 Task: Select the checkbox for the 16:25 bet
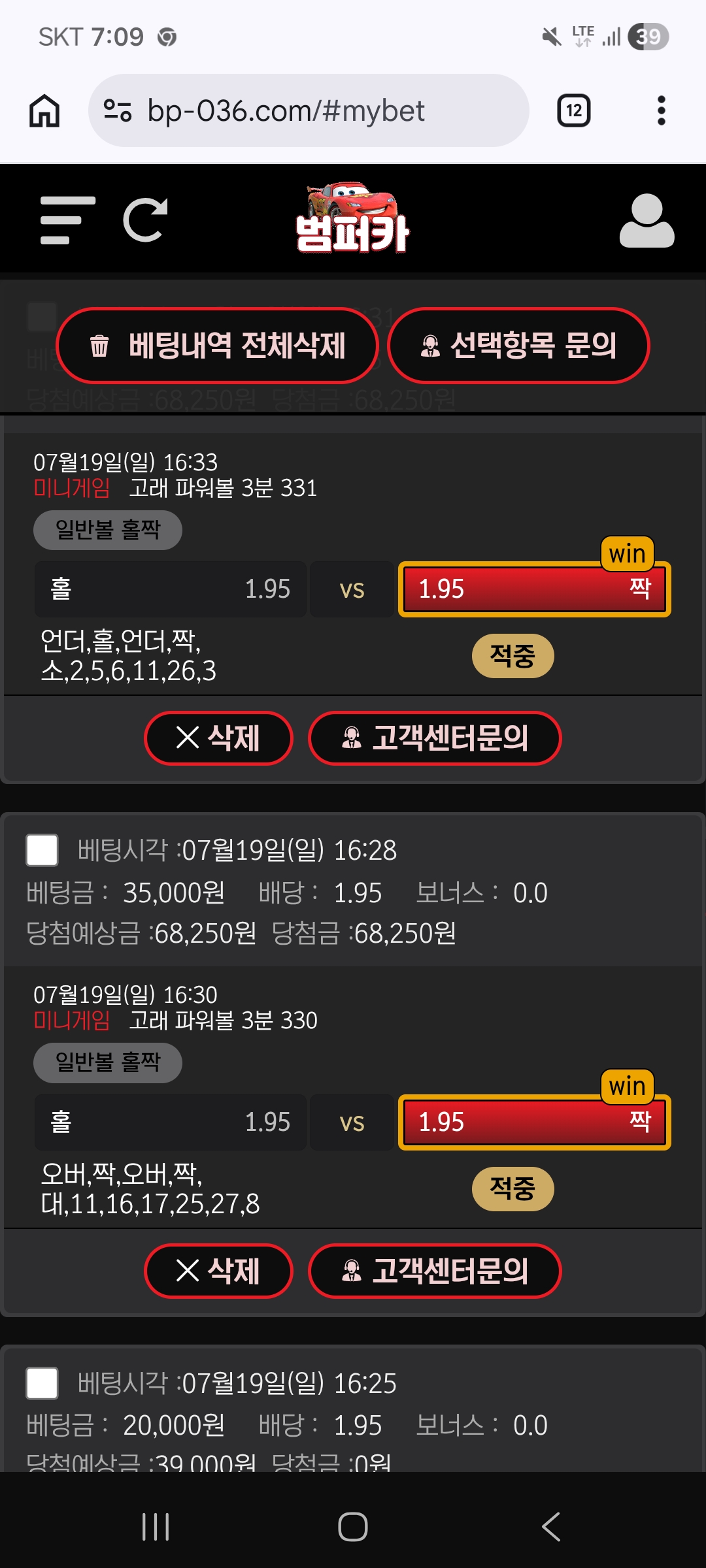tap(42, 1383)
